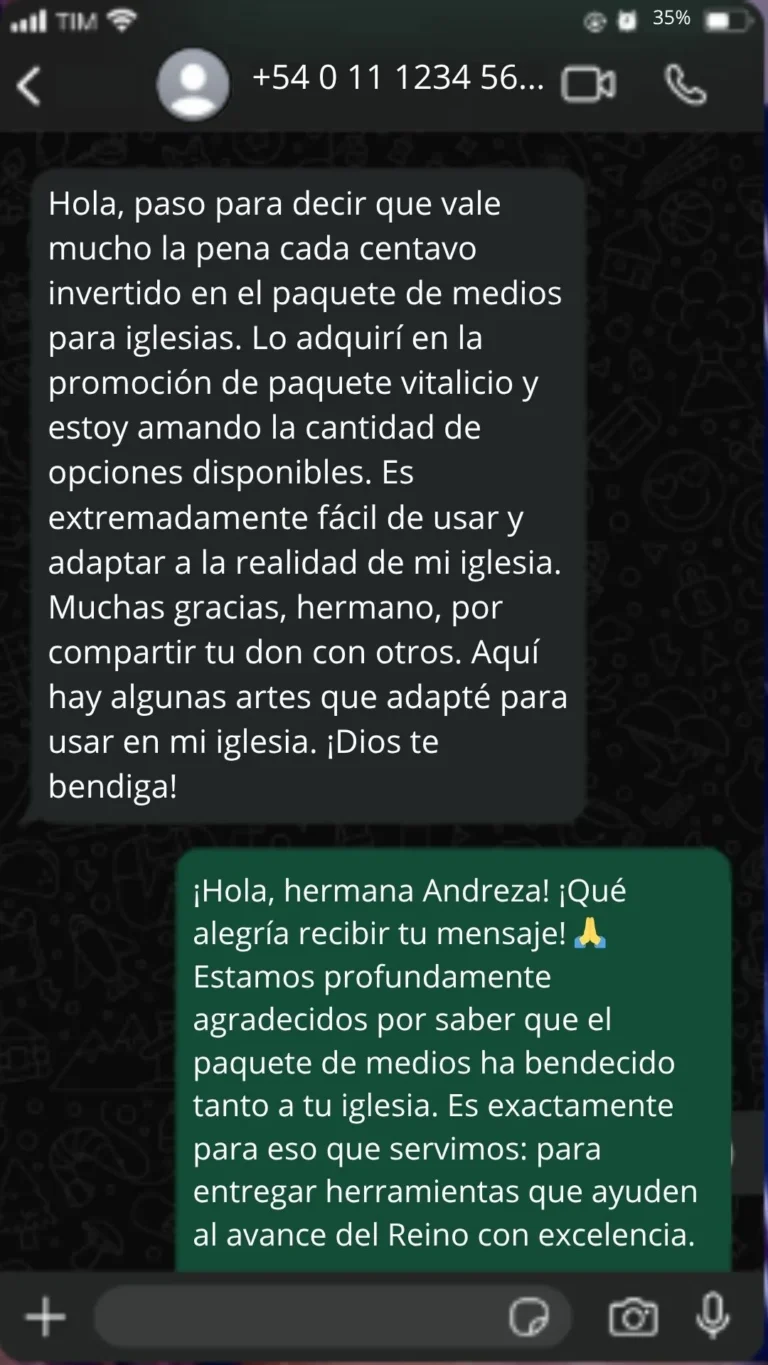Open contact info for +54 0 11 1234
Image resolution: width=768 pixels, height=1365 pixels.
point(397,80)
